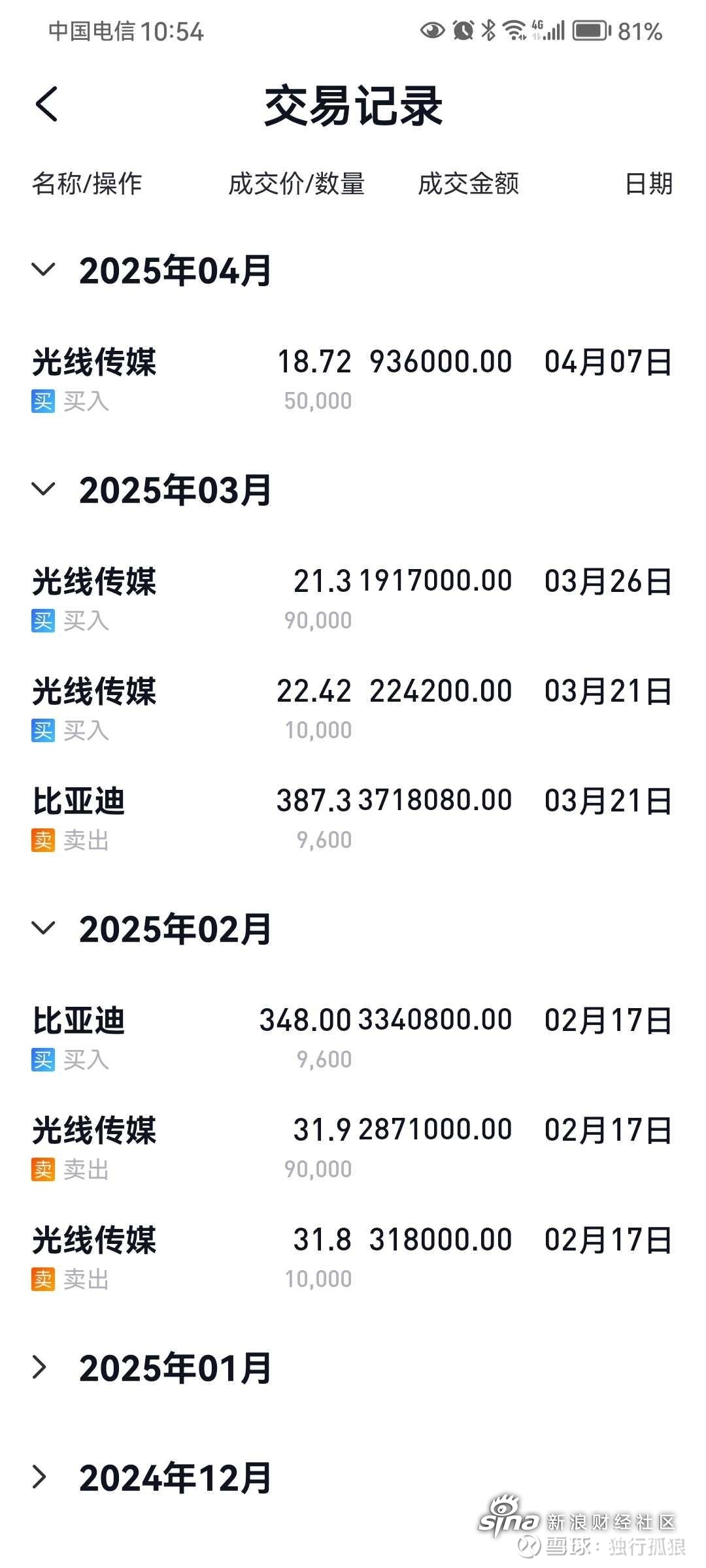The image size is (706, 1568).
Task: Go back from 交易记录 page
Action: coord(46,105)
